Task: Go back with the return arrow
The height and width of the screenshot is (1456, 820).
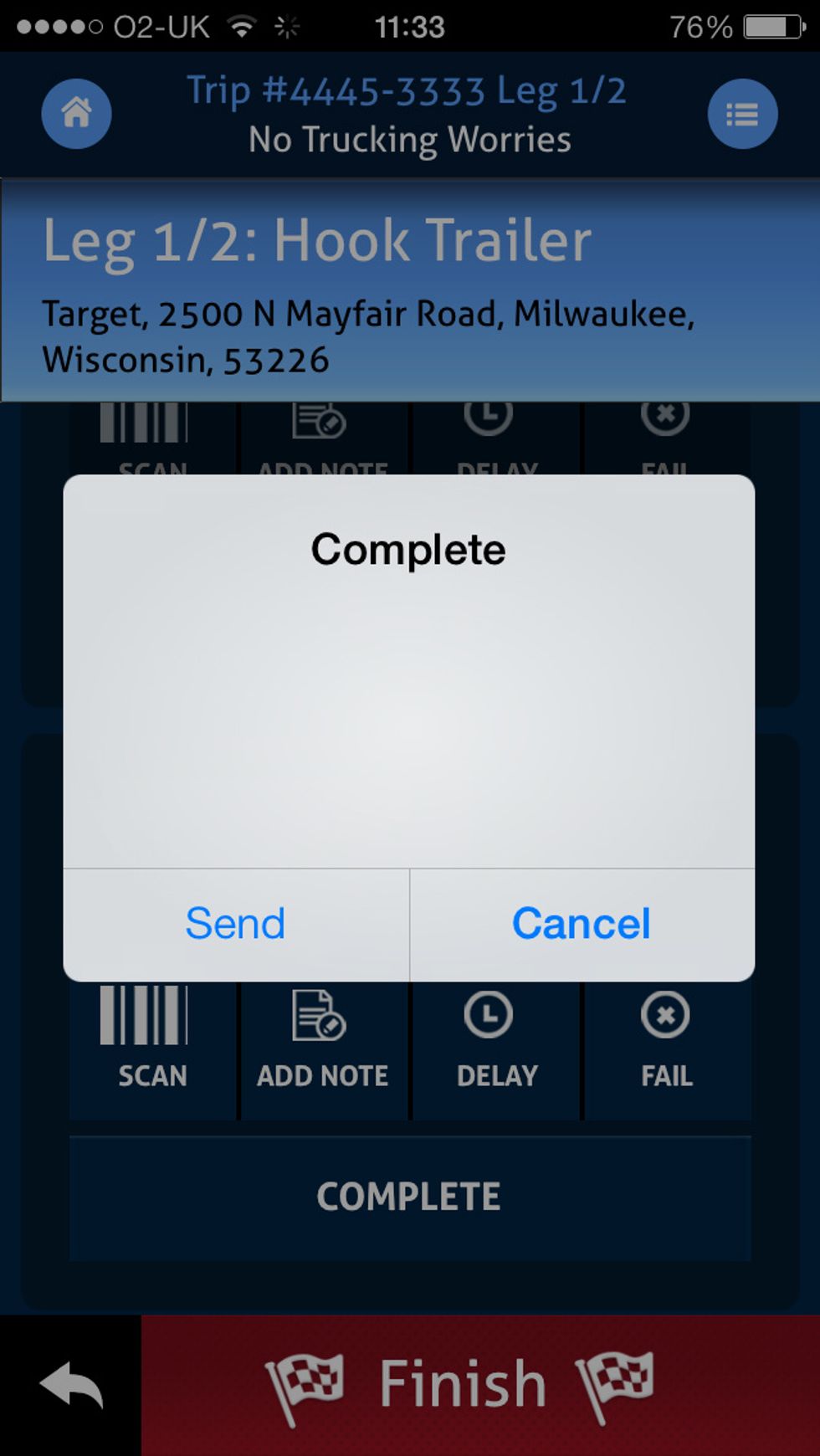Action: 71,1385
